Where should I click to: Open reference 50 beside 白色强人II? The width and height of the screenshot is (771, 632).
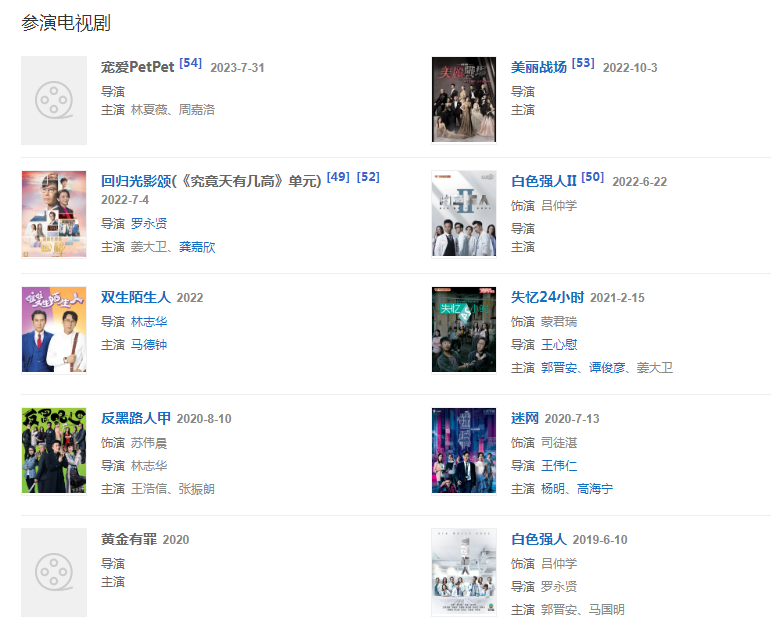click(593, 177)
